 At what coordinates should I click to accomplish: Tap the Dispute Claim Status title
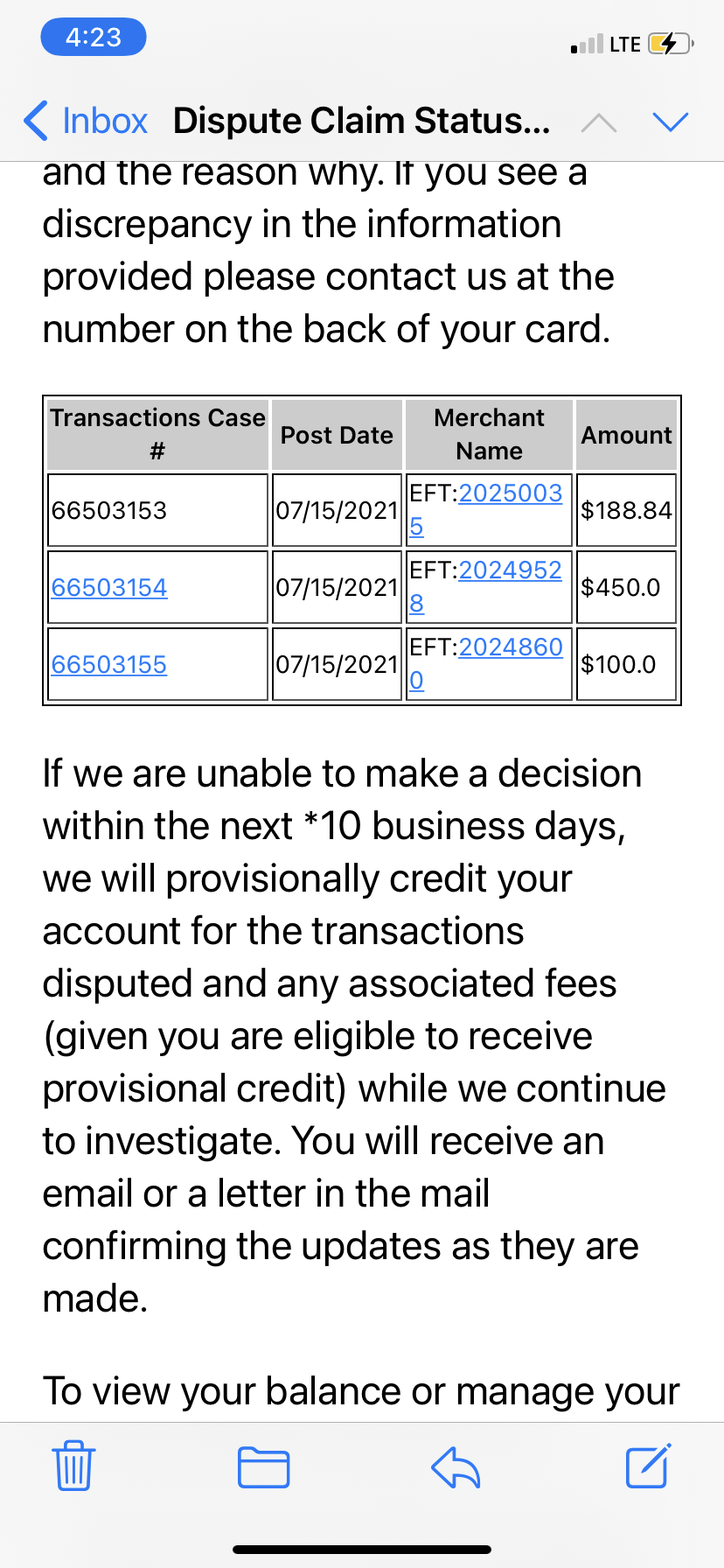click(362, 121)
